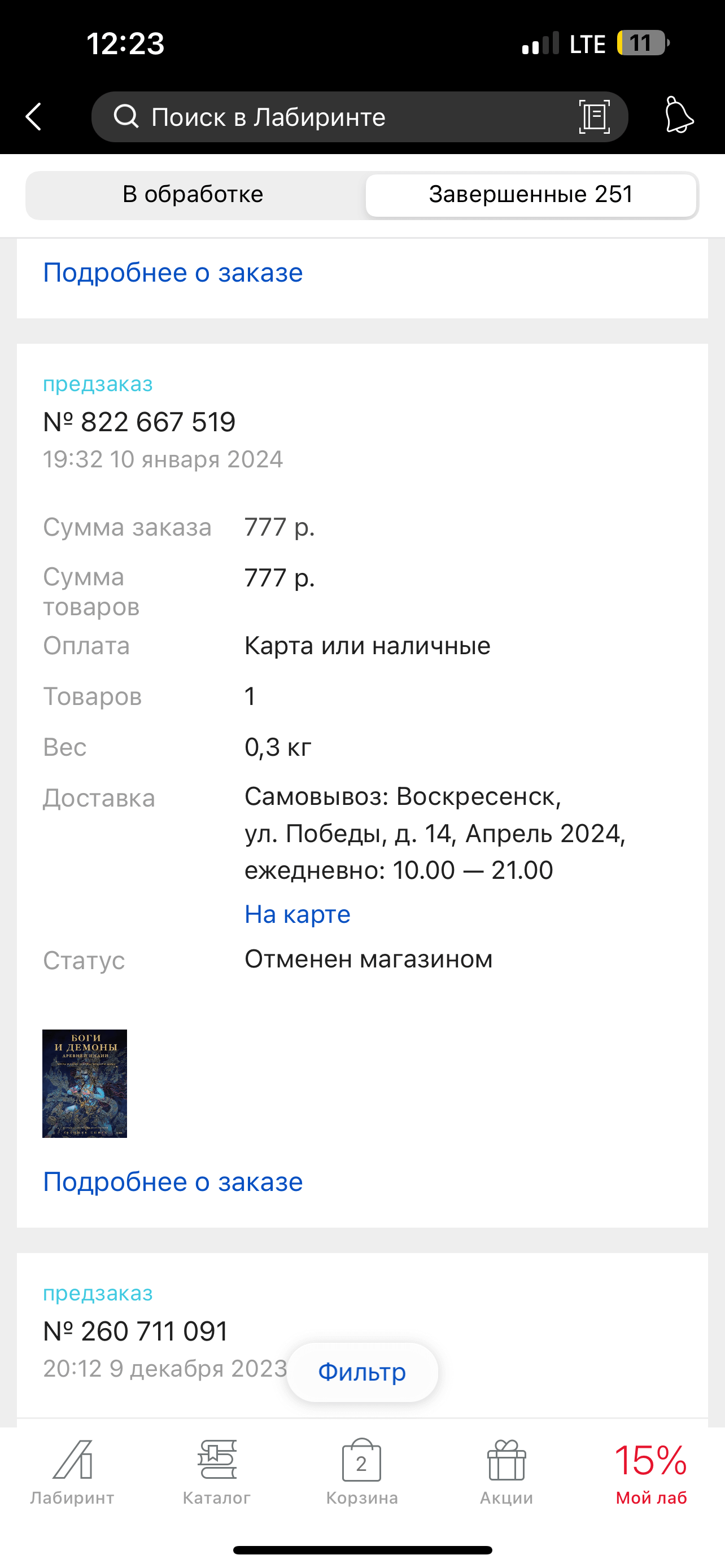The image size is (725, 1568).
Task: Open the Боги и демоны book cover
Action: [x=85, y=1084]
